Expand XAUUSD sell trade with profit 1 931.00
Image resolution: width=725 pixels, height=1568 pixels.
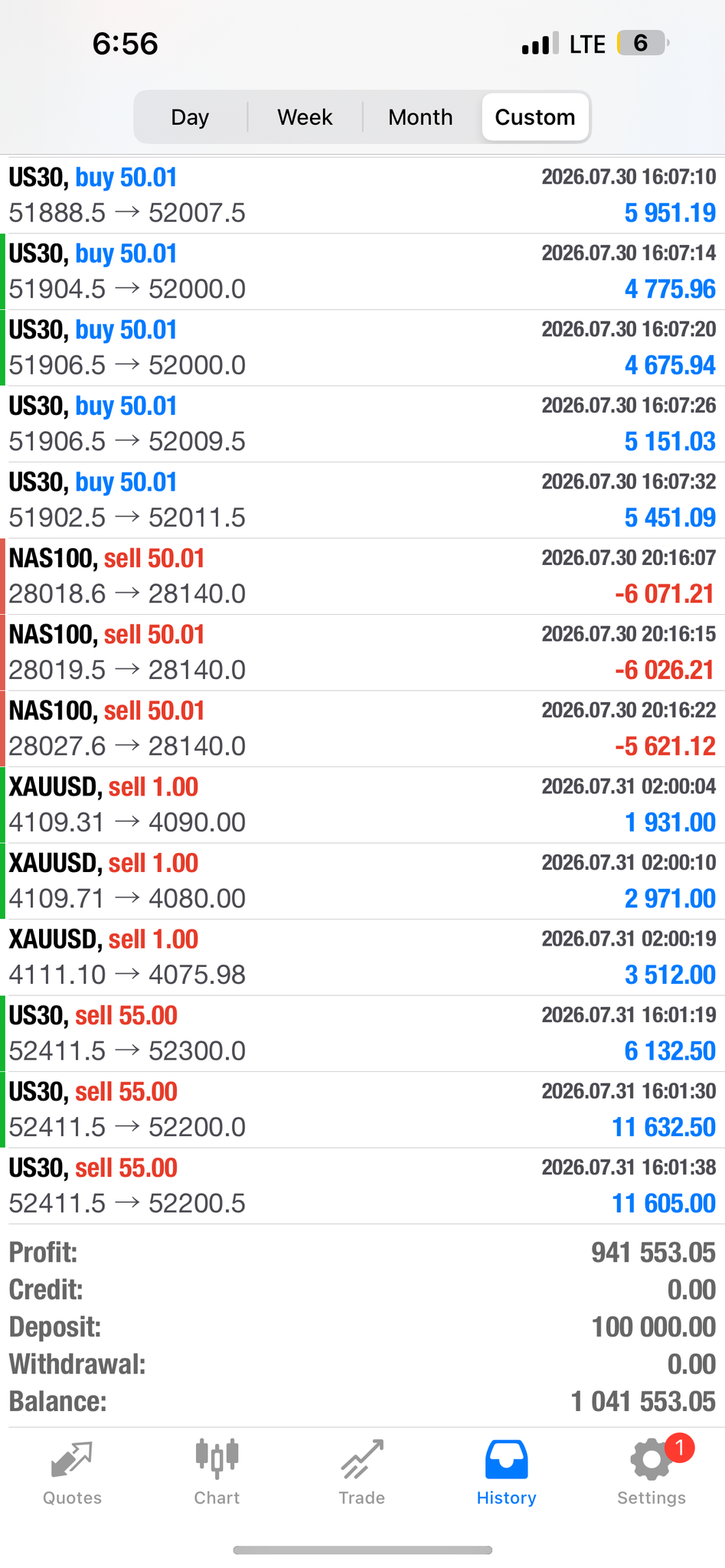[x=362, y=805]
